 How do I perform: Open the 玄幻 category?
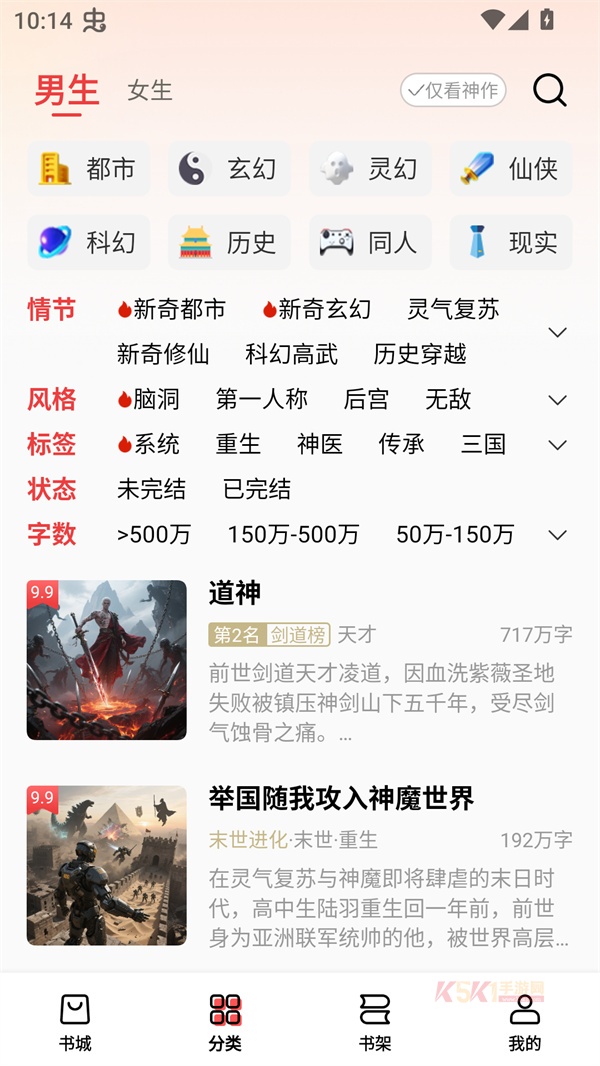click(230, 169)
